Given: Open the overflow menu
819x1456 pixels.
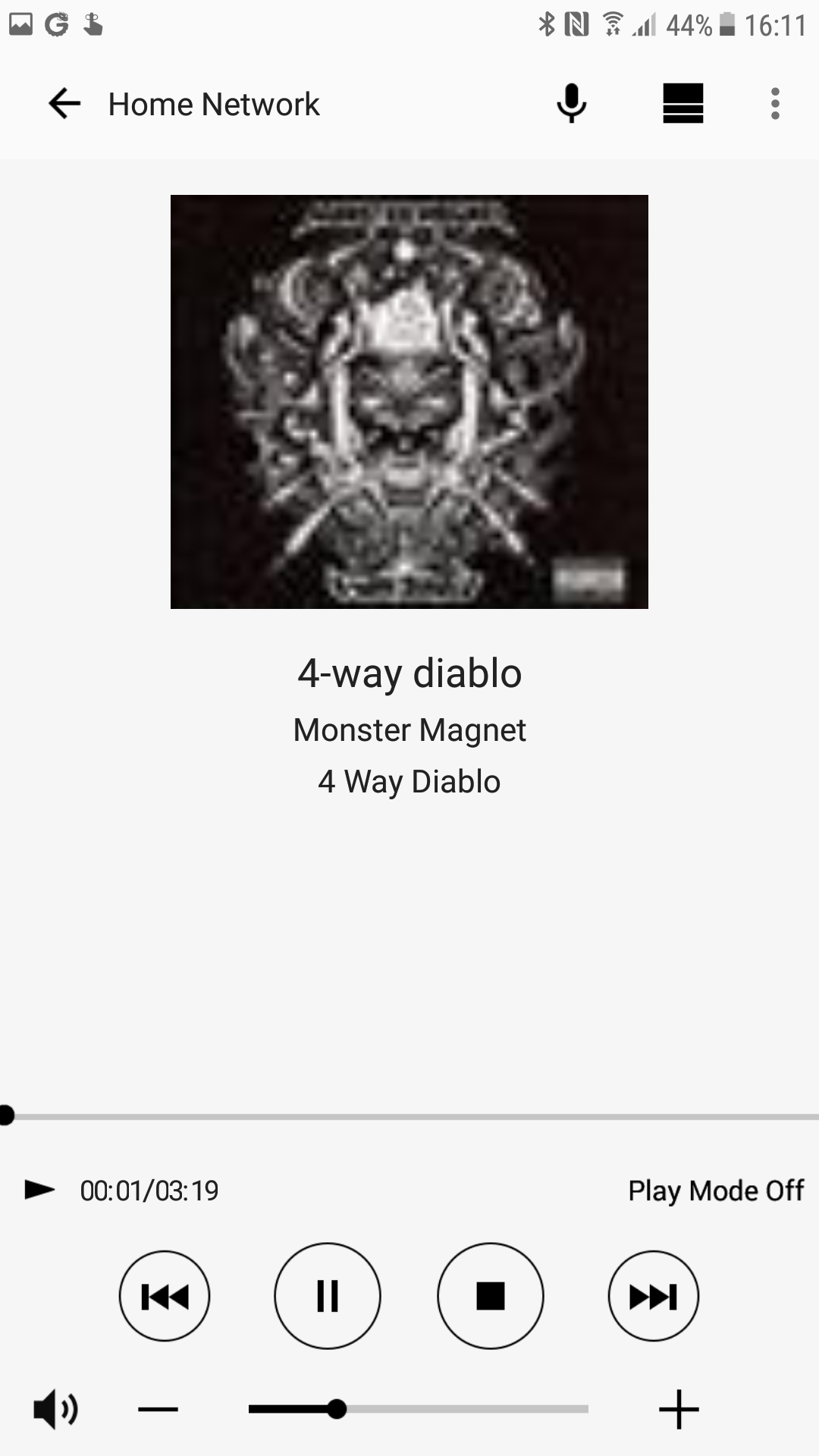Looking at the screenshot, I should (x=774, y=104).
